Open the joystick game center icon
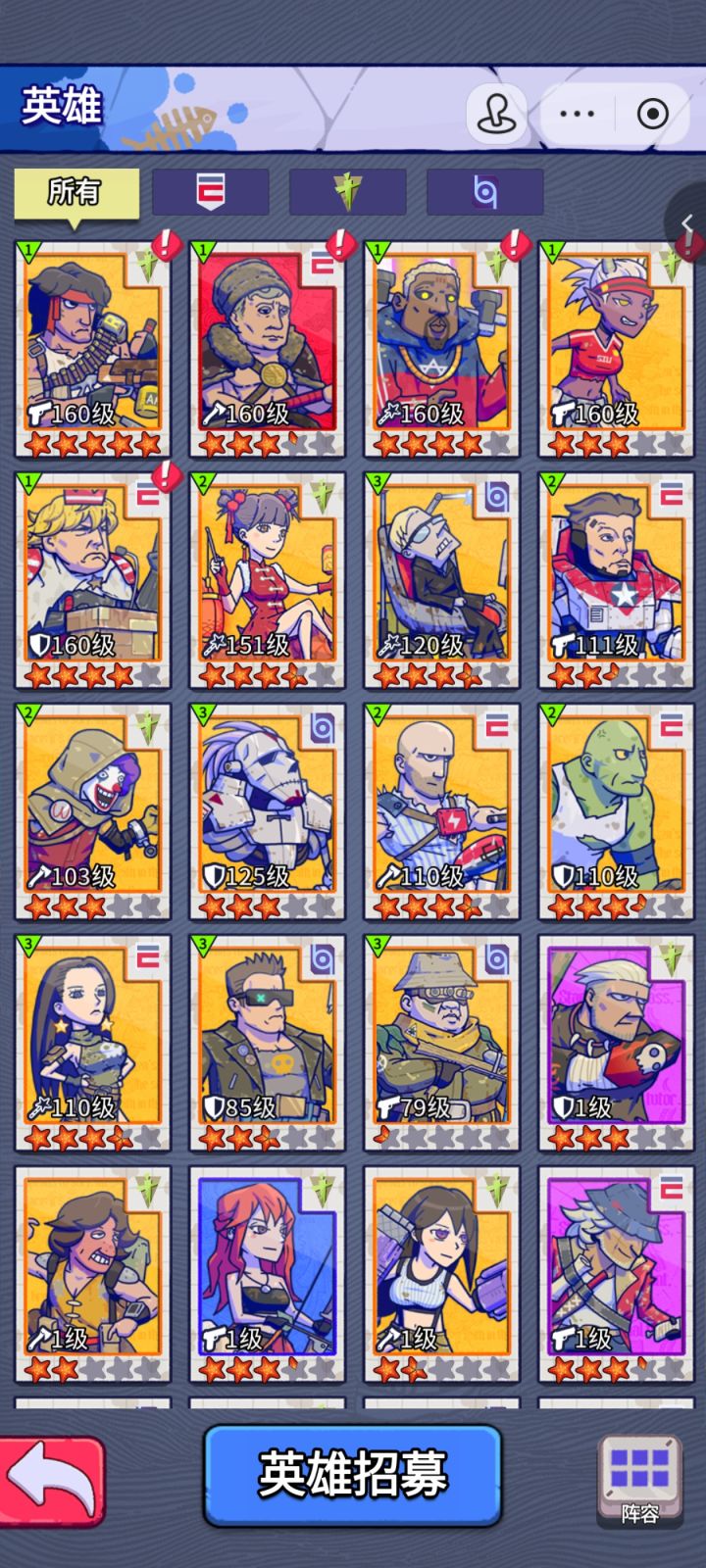This screenshot has height=1568, width=706. [x=497, y=115]
